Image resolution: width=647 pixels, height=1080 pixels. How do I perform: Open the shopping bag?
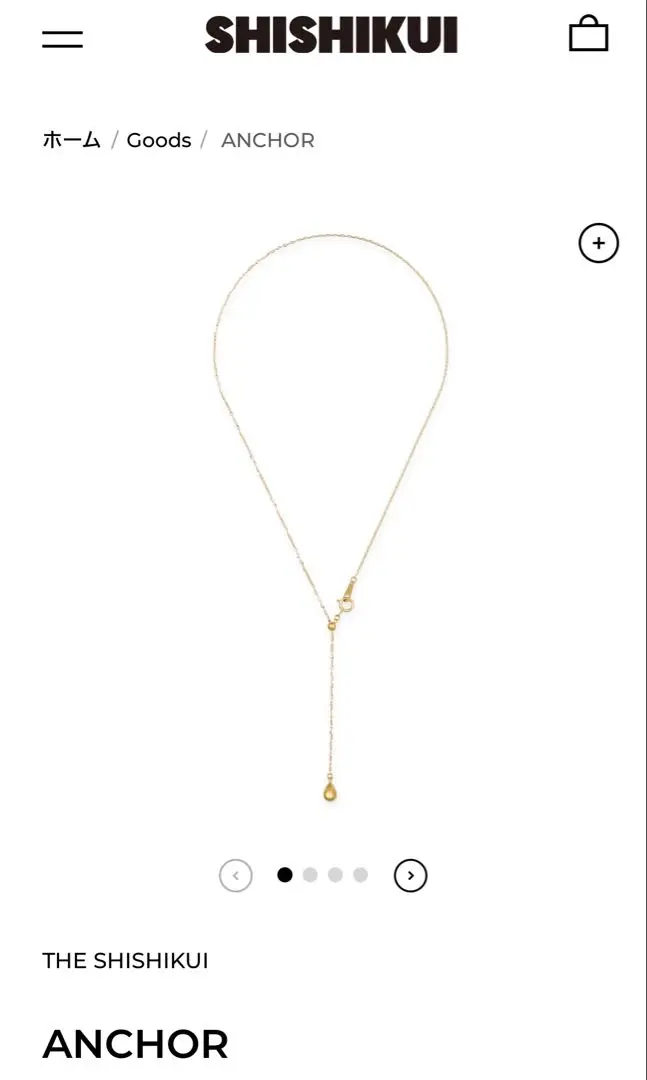click(x=588, y=35)
